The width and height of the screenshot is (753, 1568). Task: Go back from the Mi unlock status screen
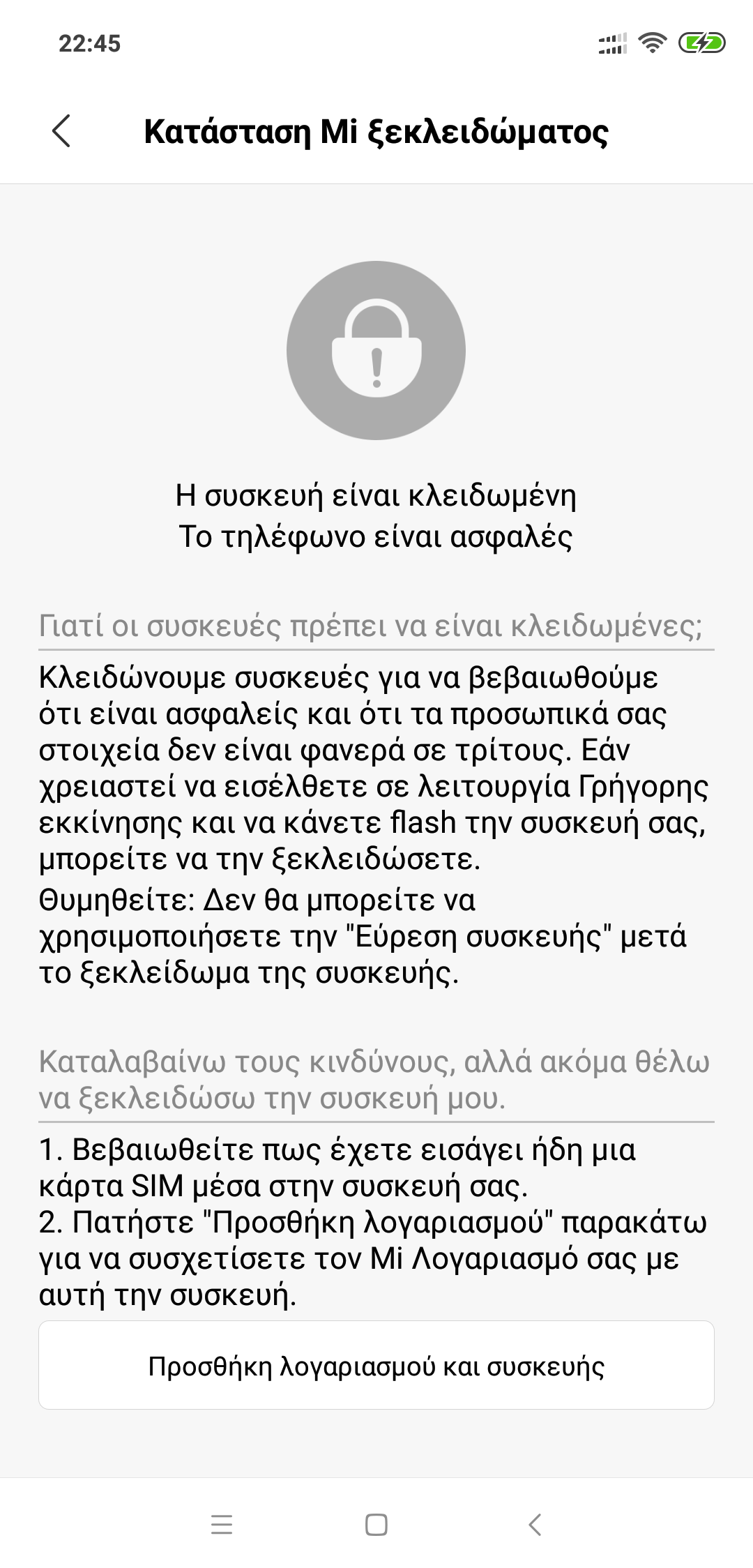pos(61,131)
